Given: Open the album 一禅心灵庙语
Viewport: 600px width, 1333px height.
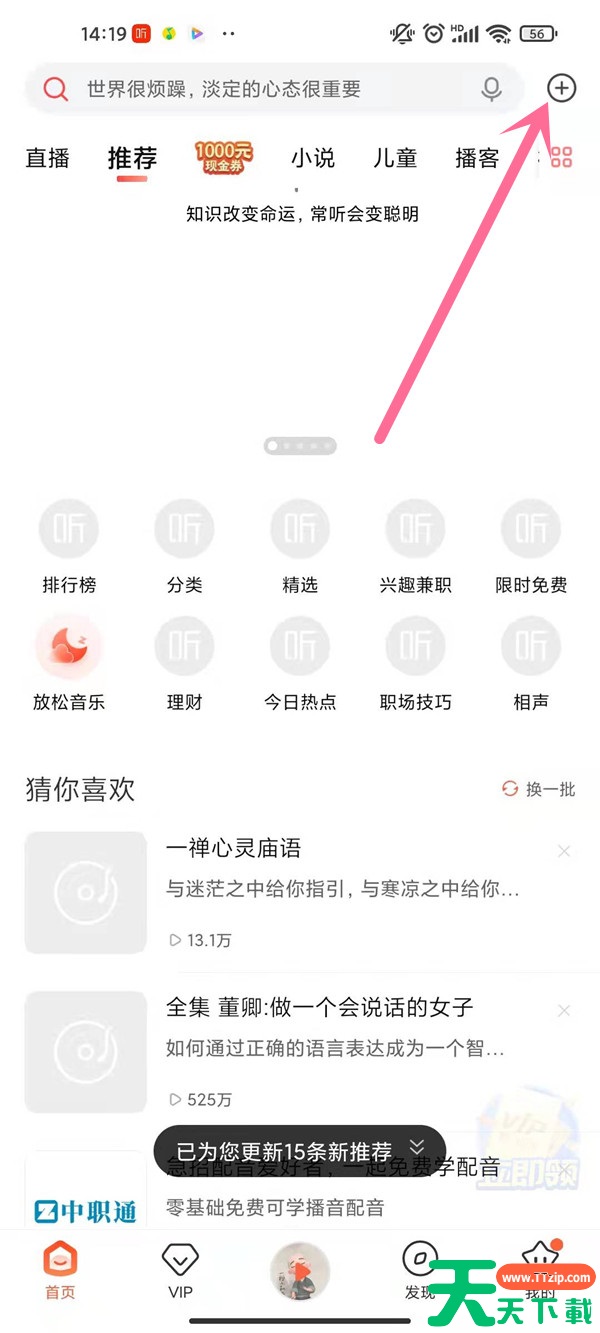Looking at the screenshot, I should tap(233, 849).
